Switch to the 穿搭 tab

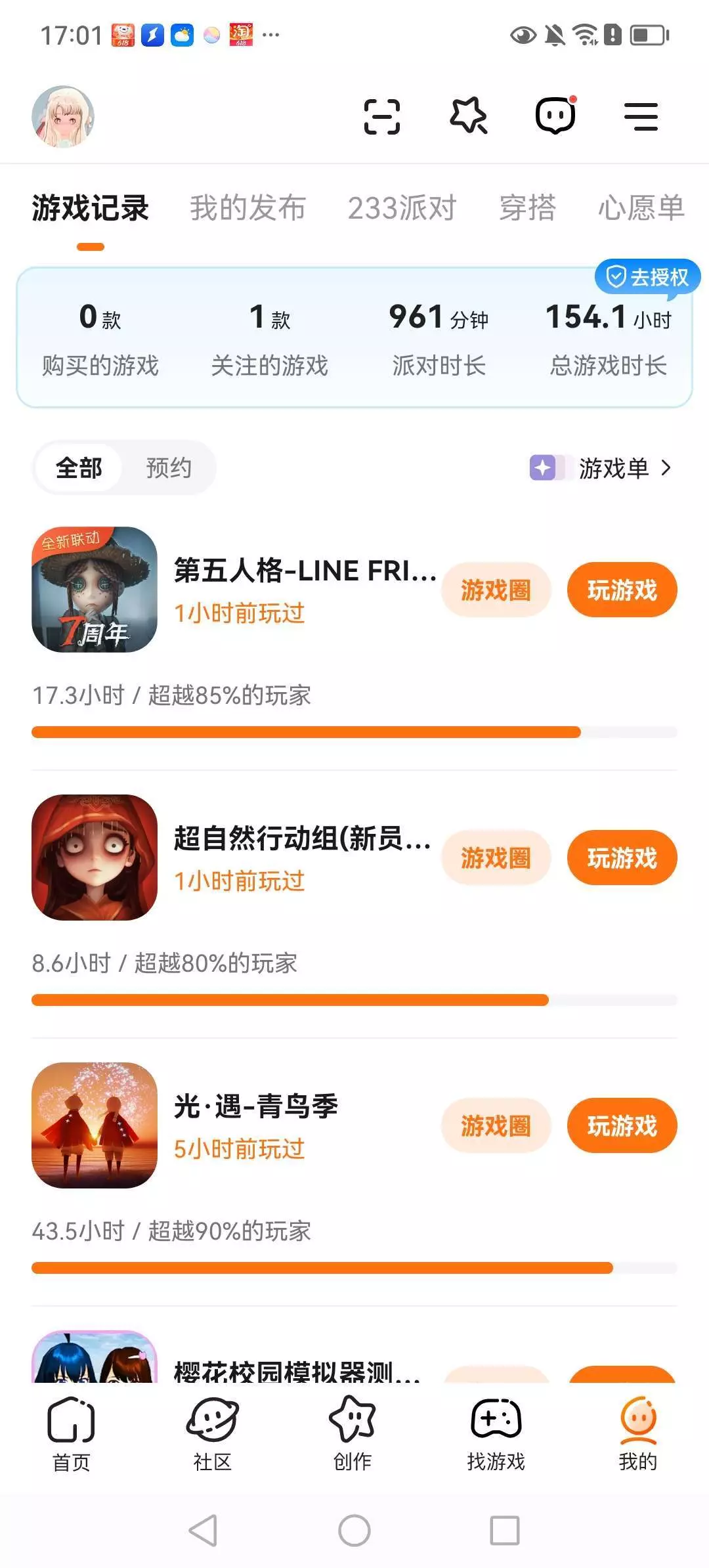pyautogui.click(x=527, y=208)
